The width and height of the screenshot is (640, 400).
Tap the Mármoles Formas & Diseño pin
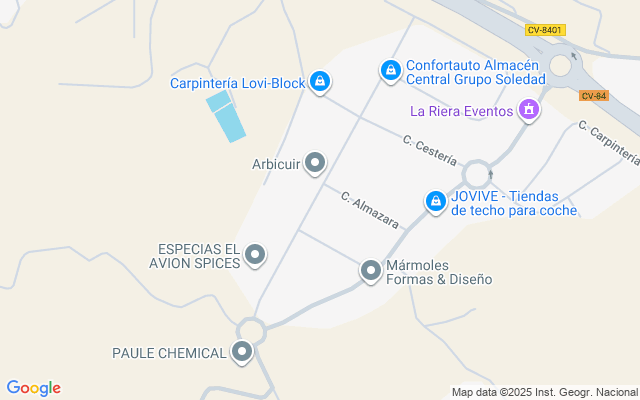(371, 271)
